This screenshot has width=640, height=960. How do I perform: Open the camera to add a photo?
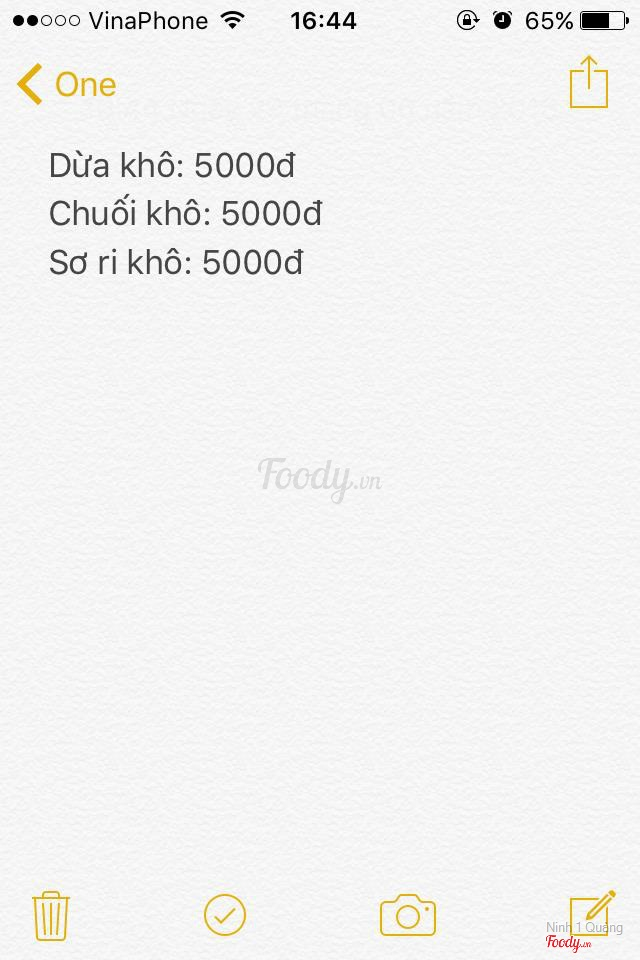(408, 915)
